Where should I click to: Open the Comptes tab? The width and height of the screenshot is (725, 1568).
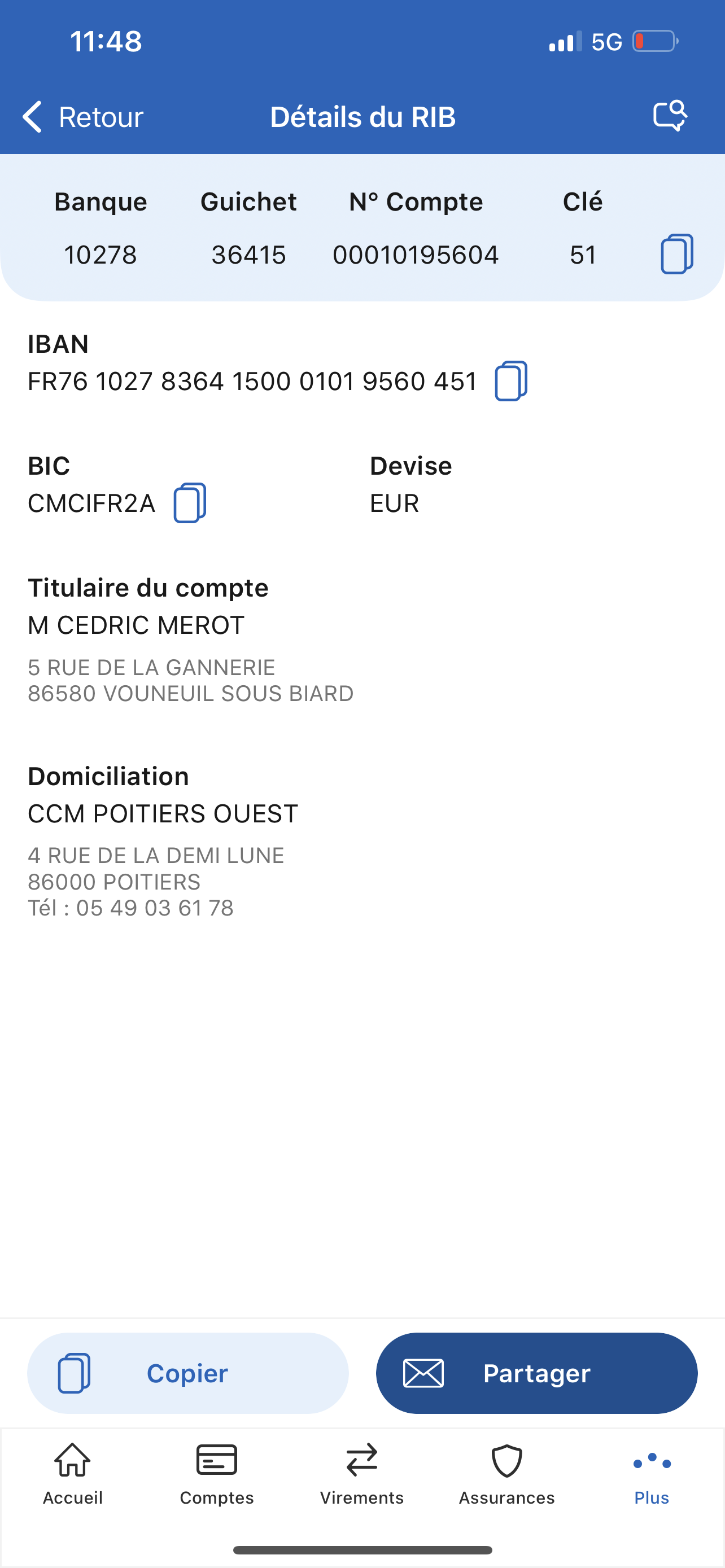tap(217, 1474)
